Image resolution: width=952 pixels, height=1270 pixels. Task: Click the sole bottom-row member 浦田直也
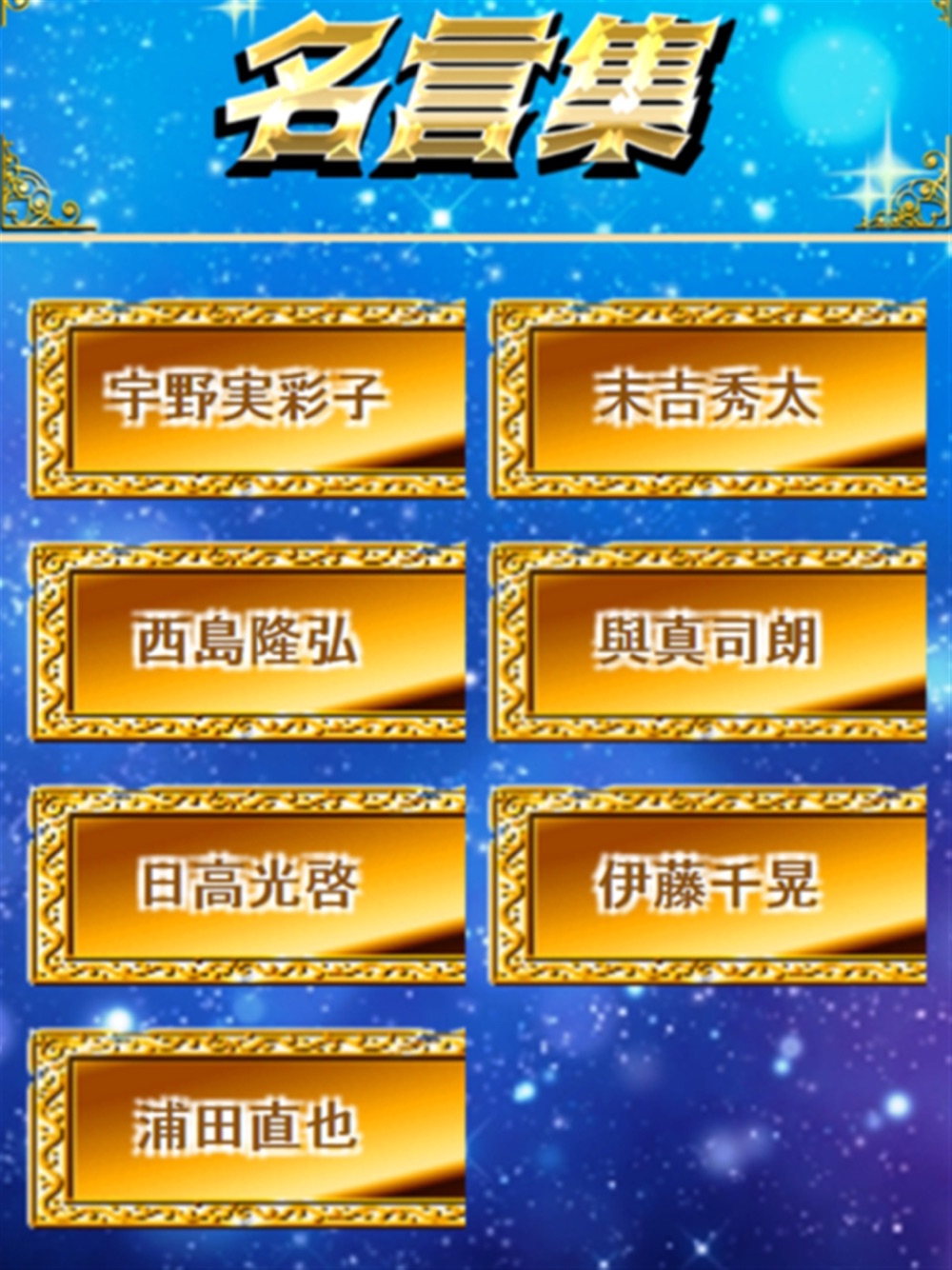click(248, 1133)
